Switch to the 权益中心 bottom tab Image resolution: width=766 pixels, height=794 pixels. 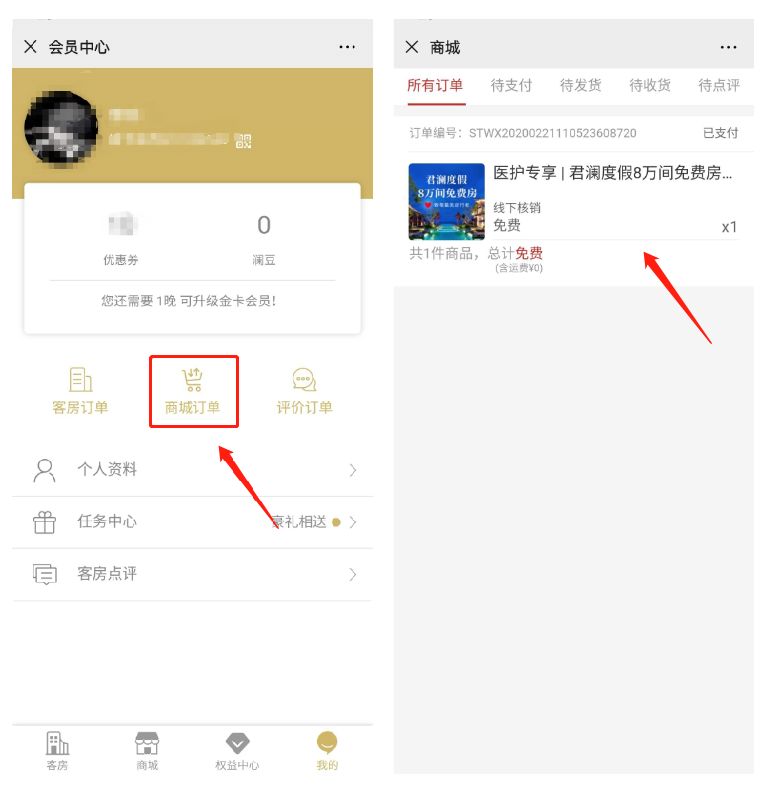tap(237, 752)
